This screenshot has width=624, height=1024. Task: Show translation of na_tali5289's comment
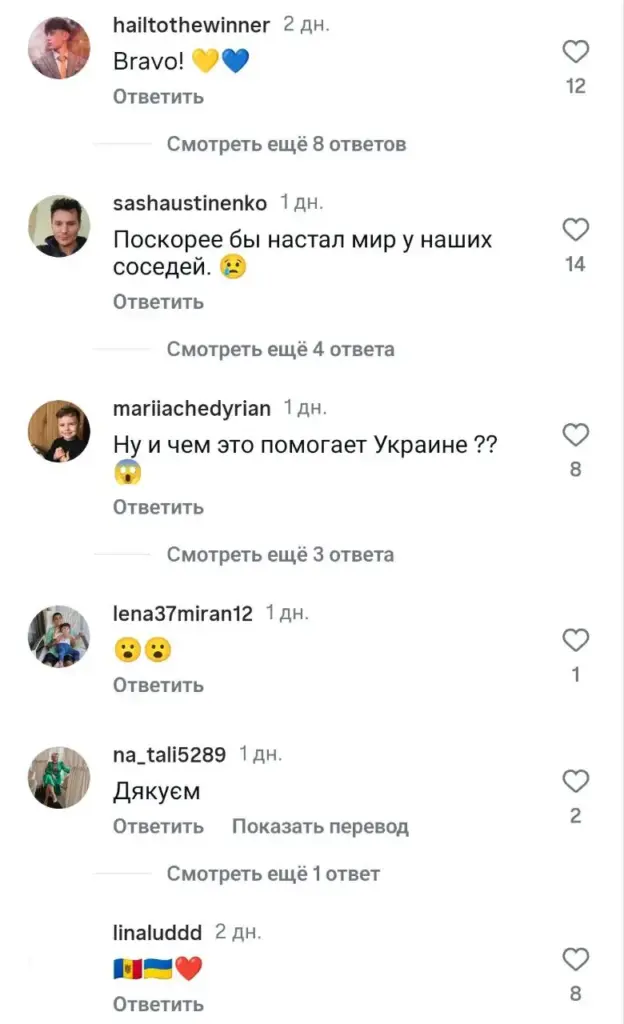point(320,827)
